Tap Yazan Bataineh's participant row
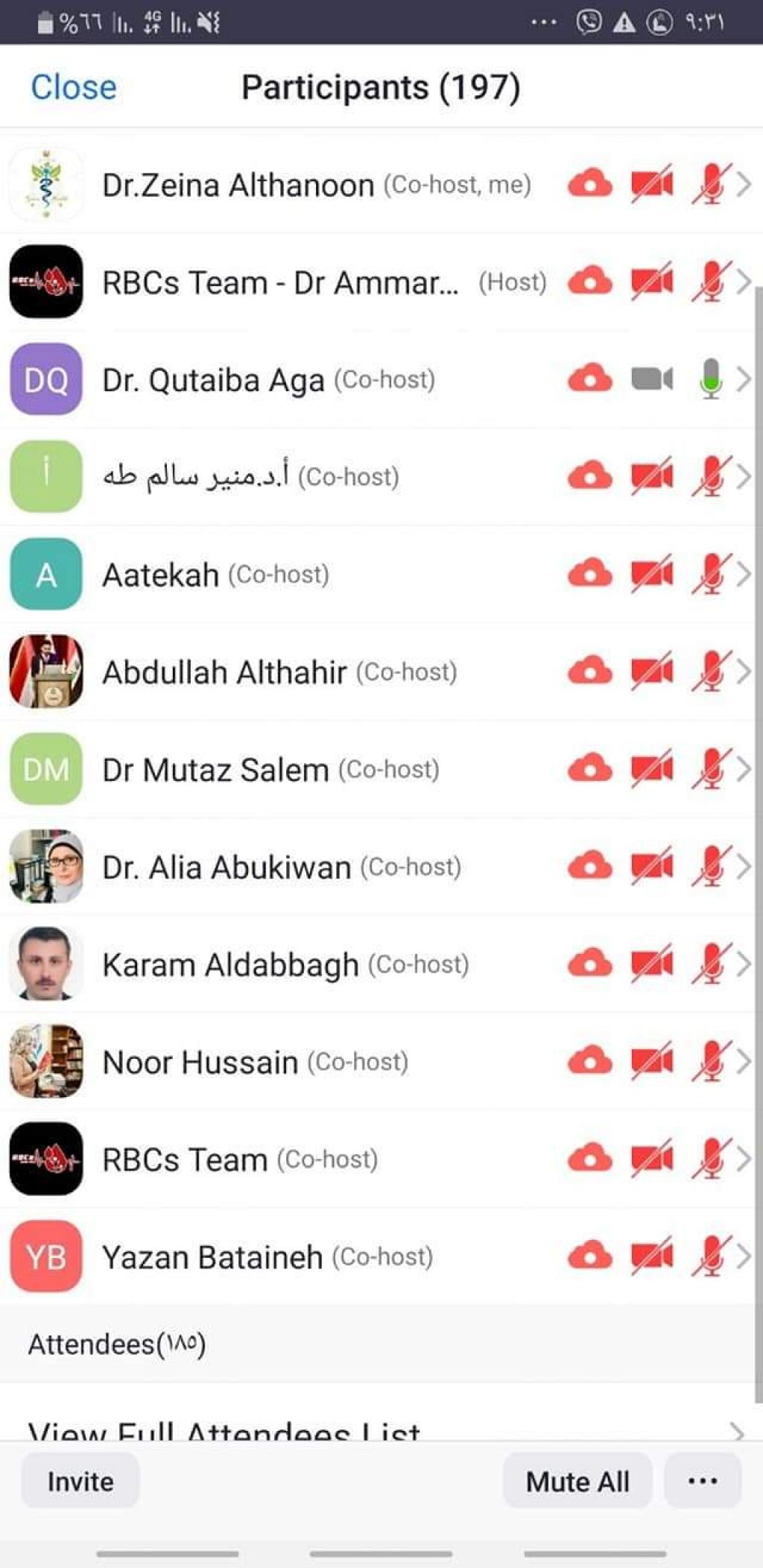This screenshot has width=763, height=1568. coord(267,1257)
